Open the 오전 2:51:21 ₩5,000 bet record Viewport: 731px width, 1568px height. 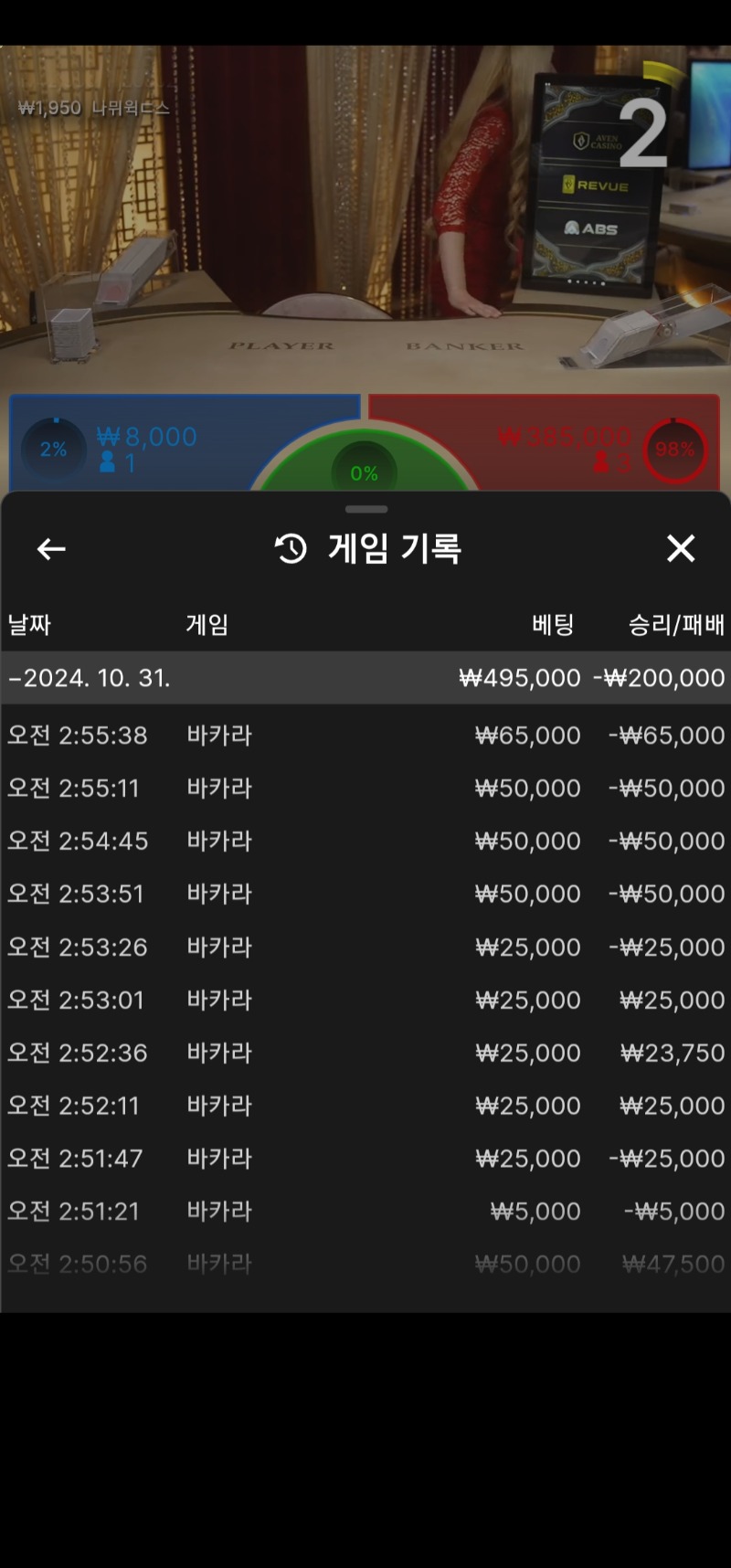[x=365, y=1213]
